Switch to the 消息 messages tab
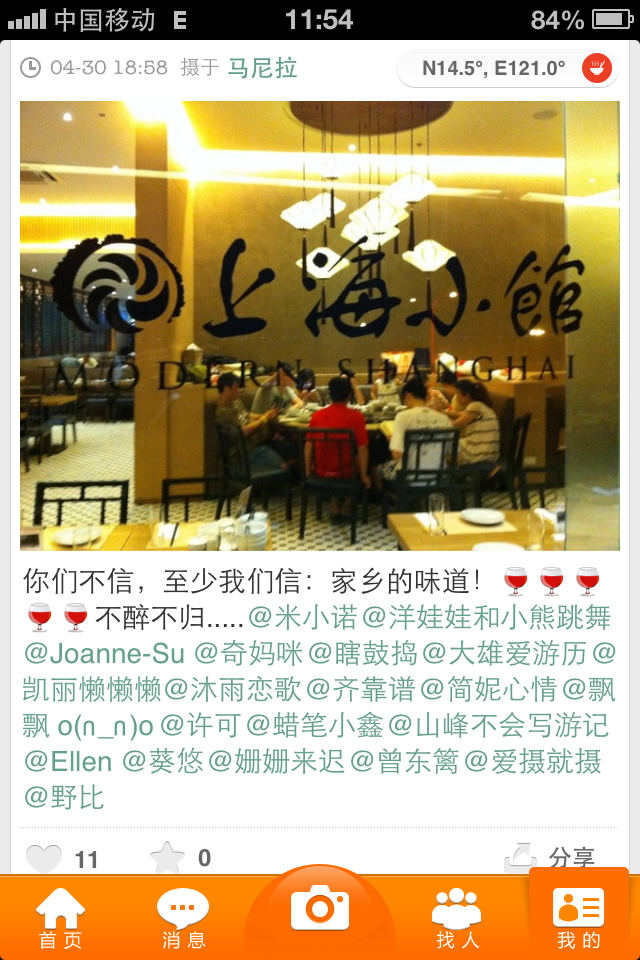 click(183, 918)
